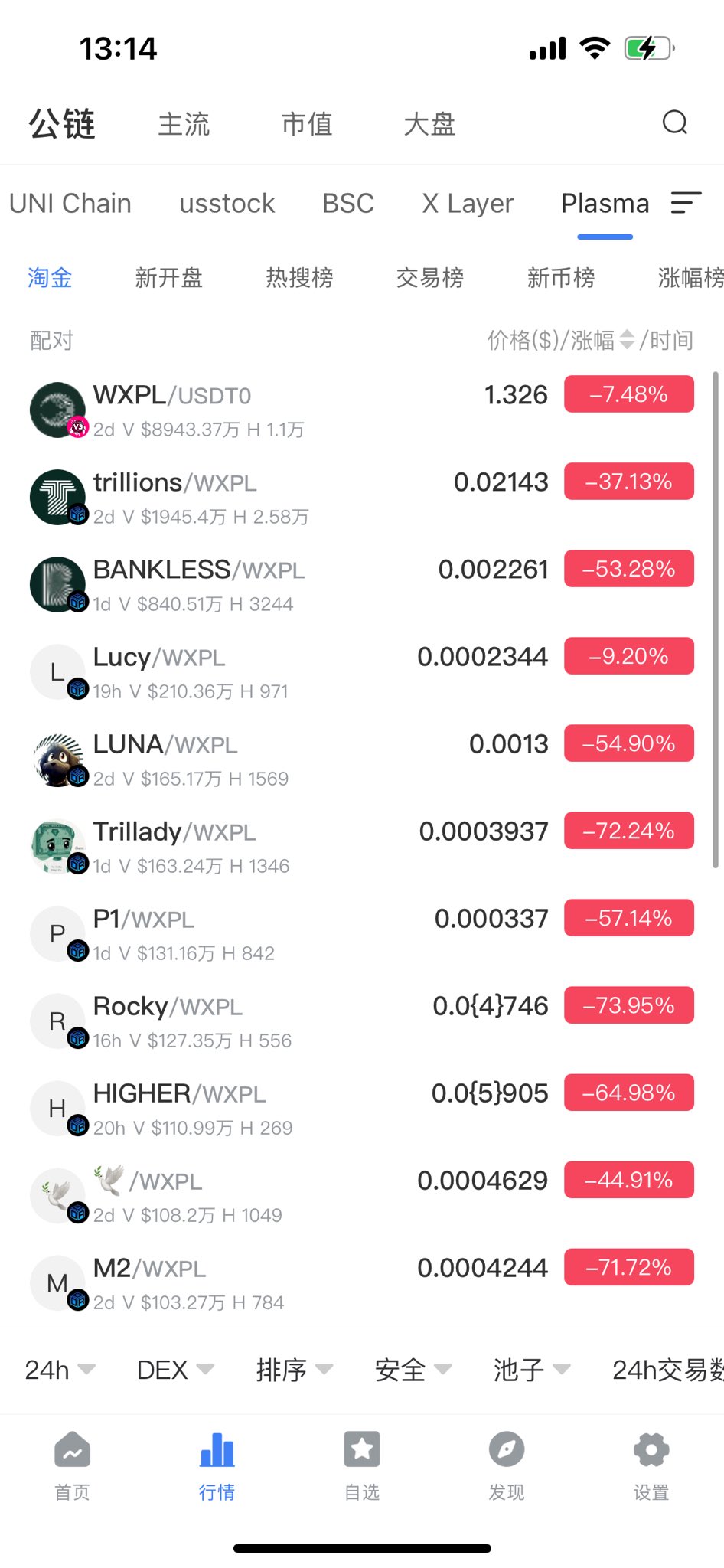
Task: Select the UNI Chain tab
Action: pos(70,204)
